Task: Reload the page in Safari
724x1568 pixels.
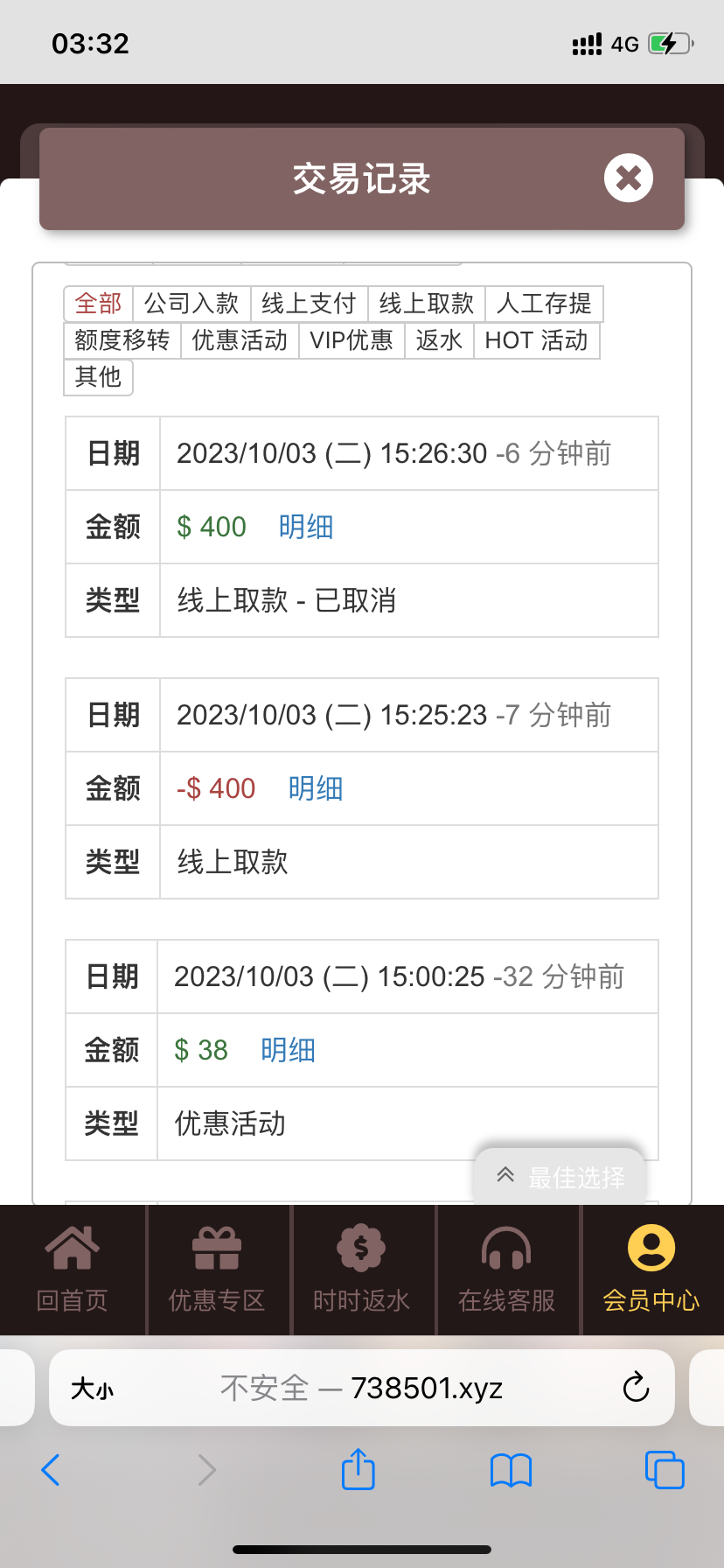Action: pyautogui.click(x=636, y=1388)
